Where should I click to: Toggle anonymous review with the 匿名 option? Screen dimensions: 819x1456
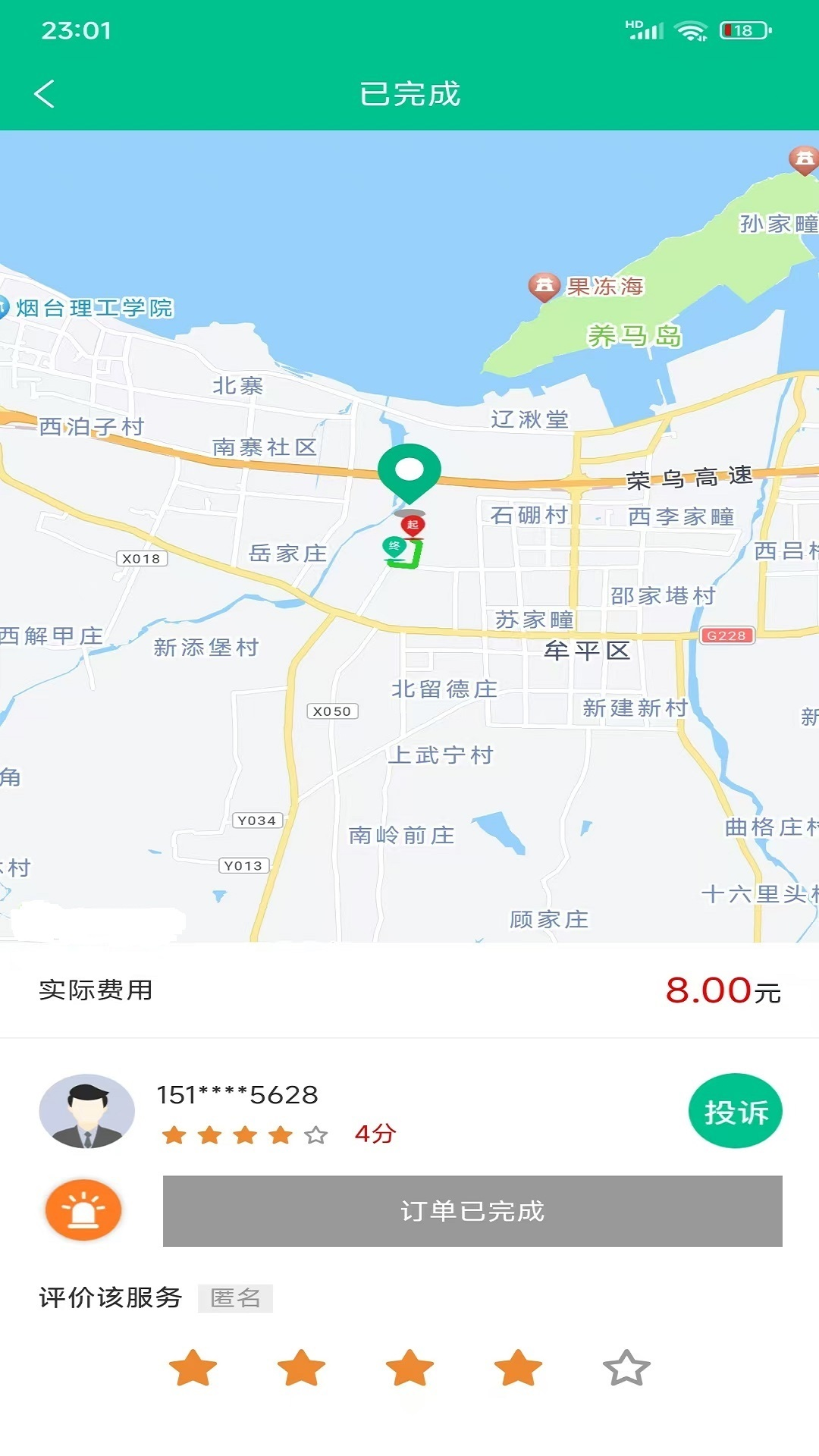coord(235,1293)
